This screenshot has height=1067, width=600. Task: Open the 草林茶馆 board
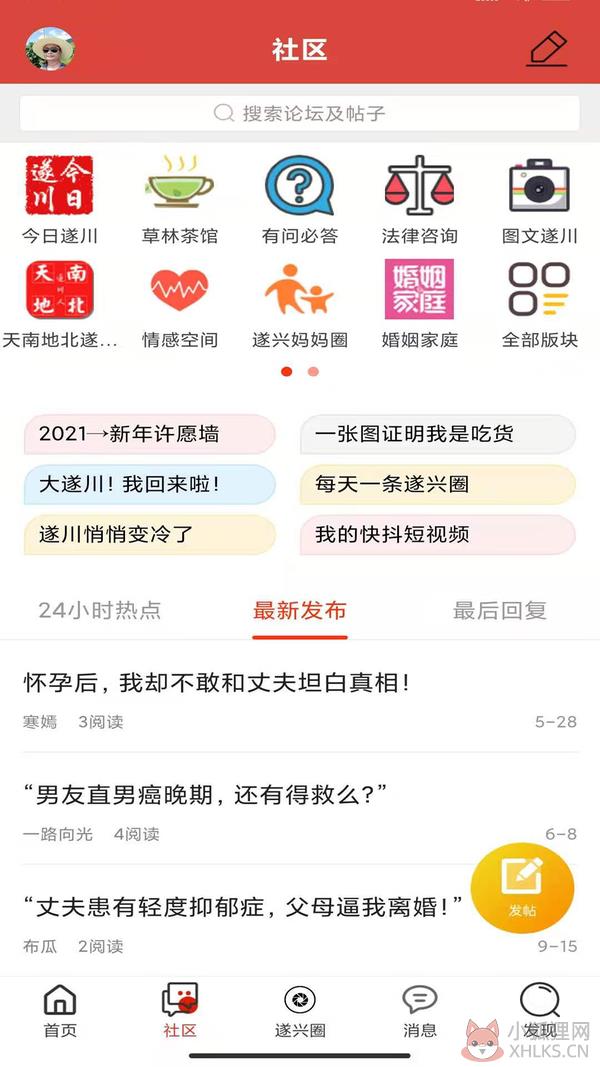(x=180, y=199)
